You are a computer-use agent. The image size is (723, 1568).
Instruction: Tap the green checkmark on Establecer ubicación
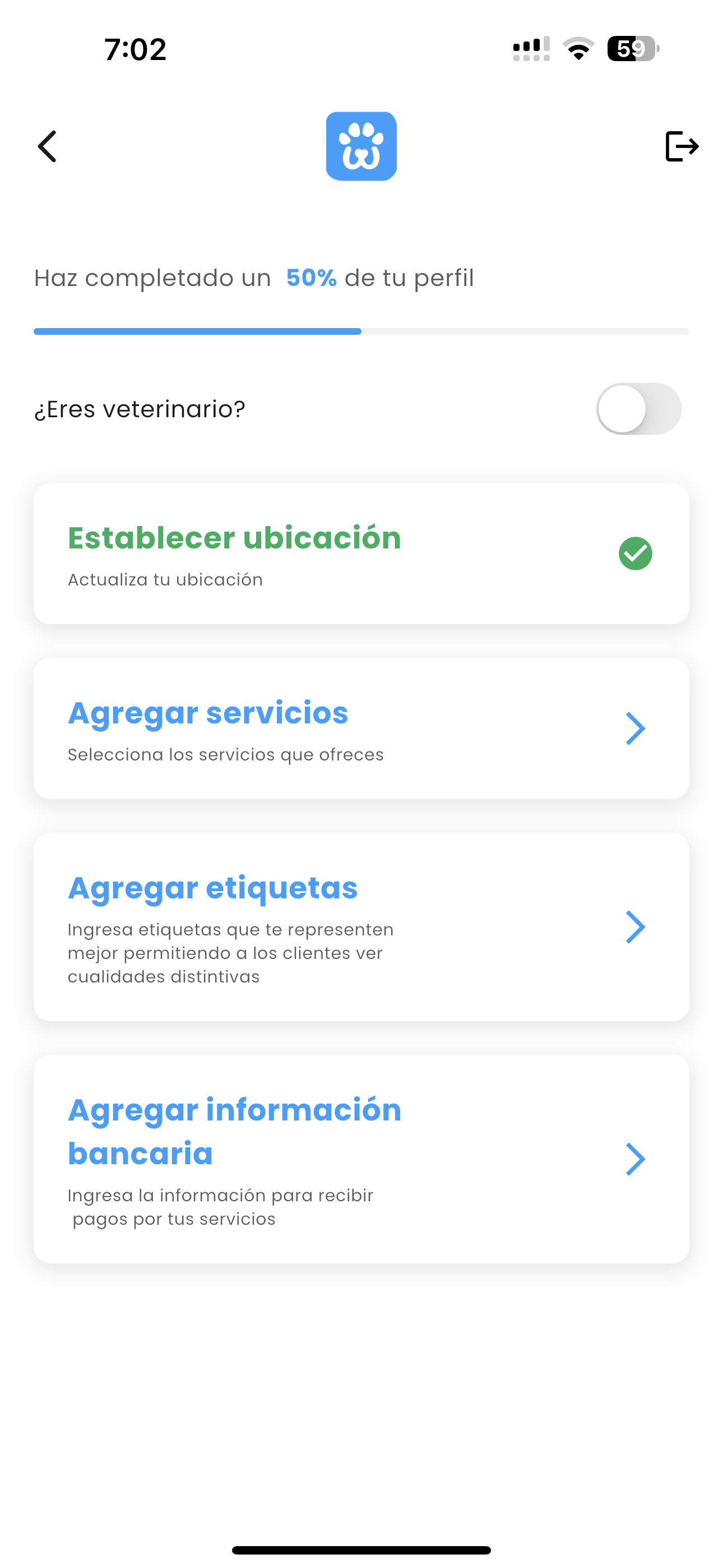point(636,553)
